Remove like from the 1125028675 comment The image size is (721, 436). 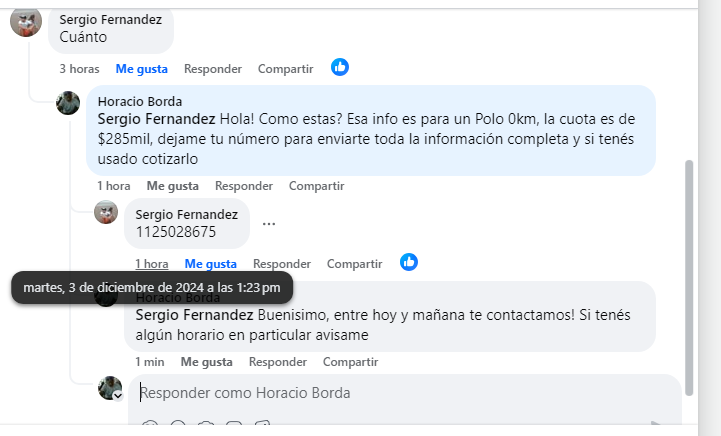tap(210, 264)
